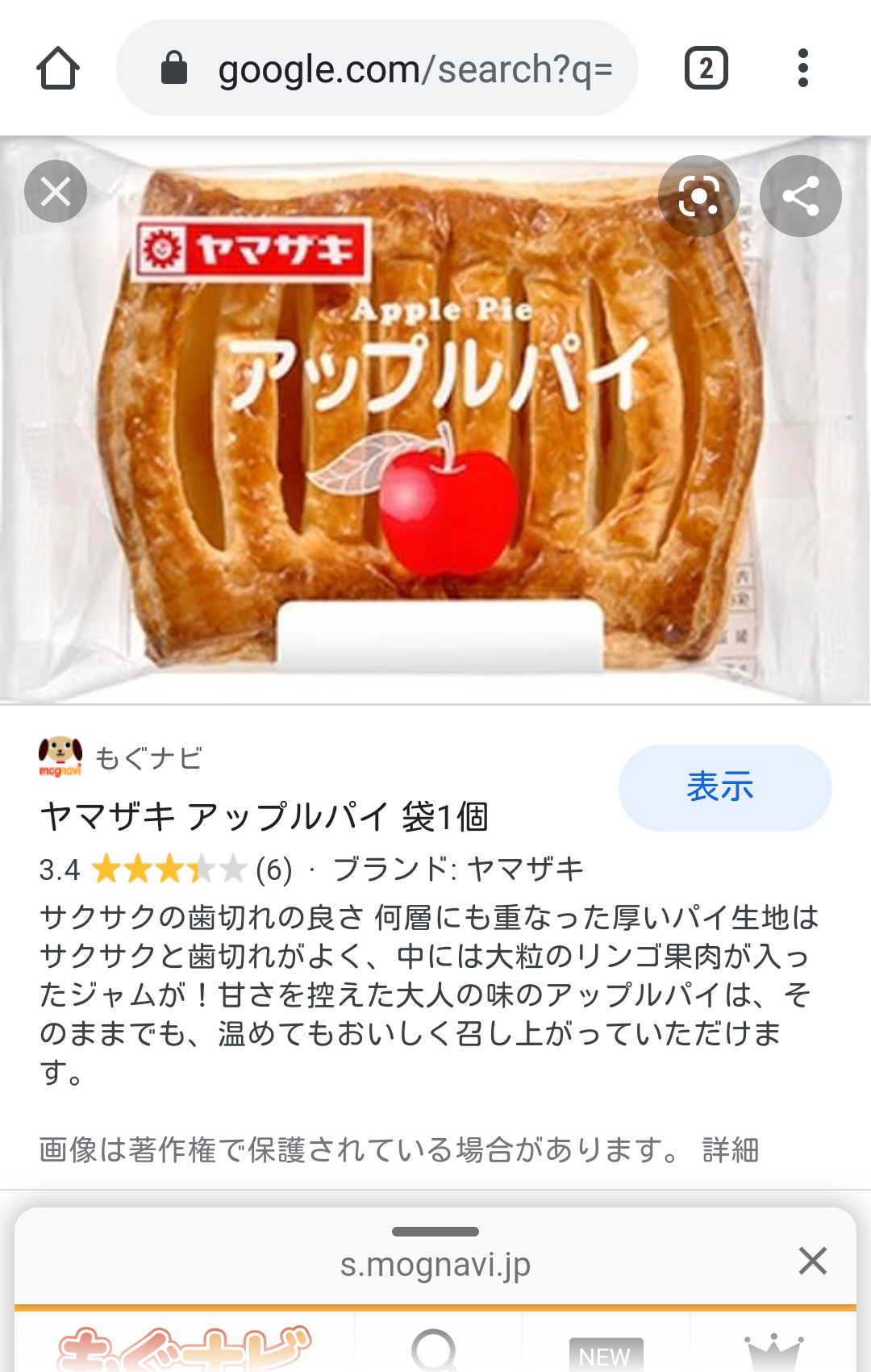Image resolution: width=871 pixels, height=1372 pixels.
Task: Open the tab switcher showing 2 tabs
Action: pyautogui.click(x=706, y=69)
